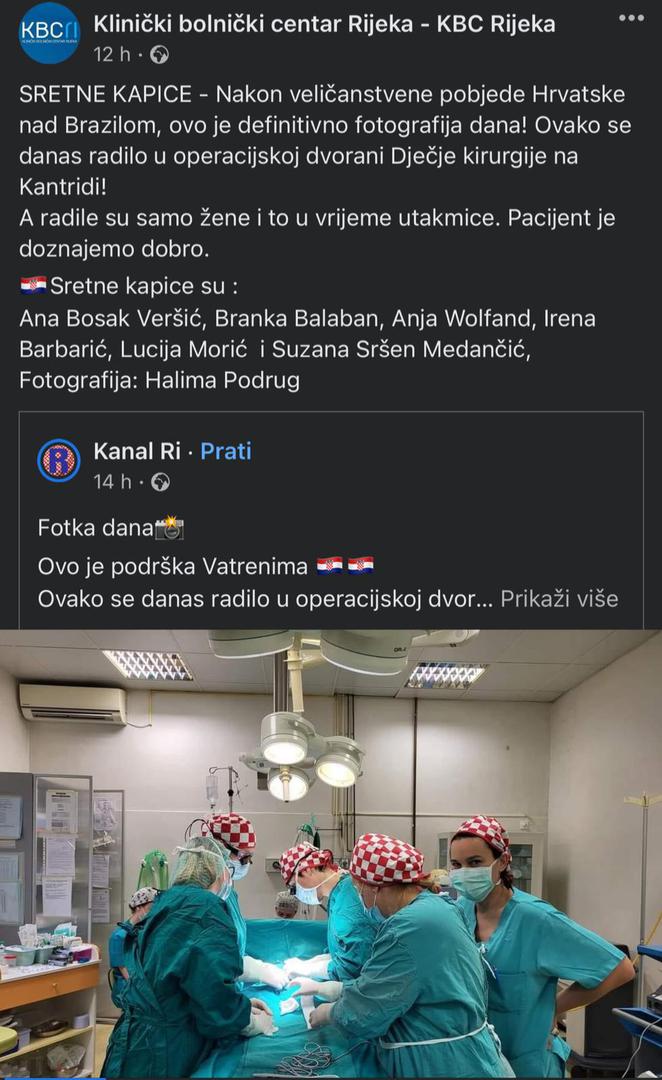This screenshot has height=1080, width=662.
Task: Open the post's three-dot options menu
Action: tap(631, 18)
